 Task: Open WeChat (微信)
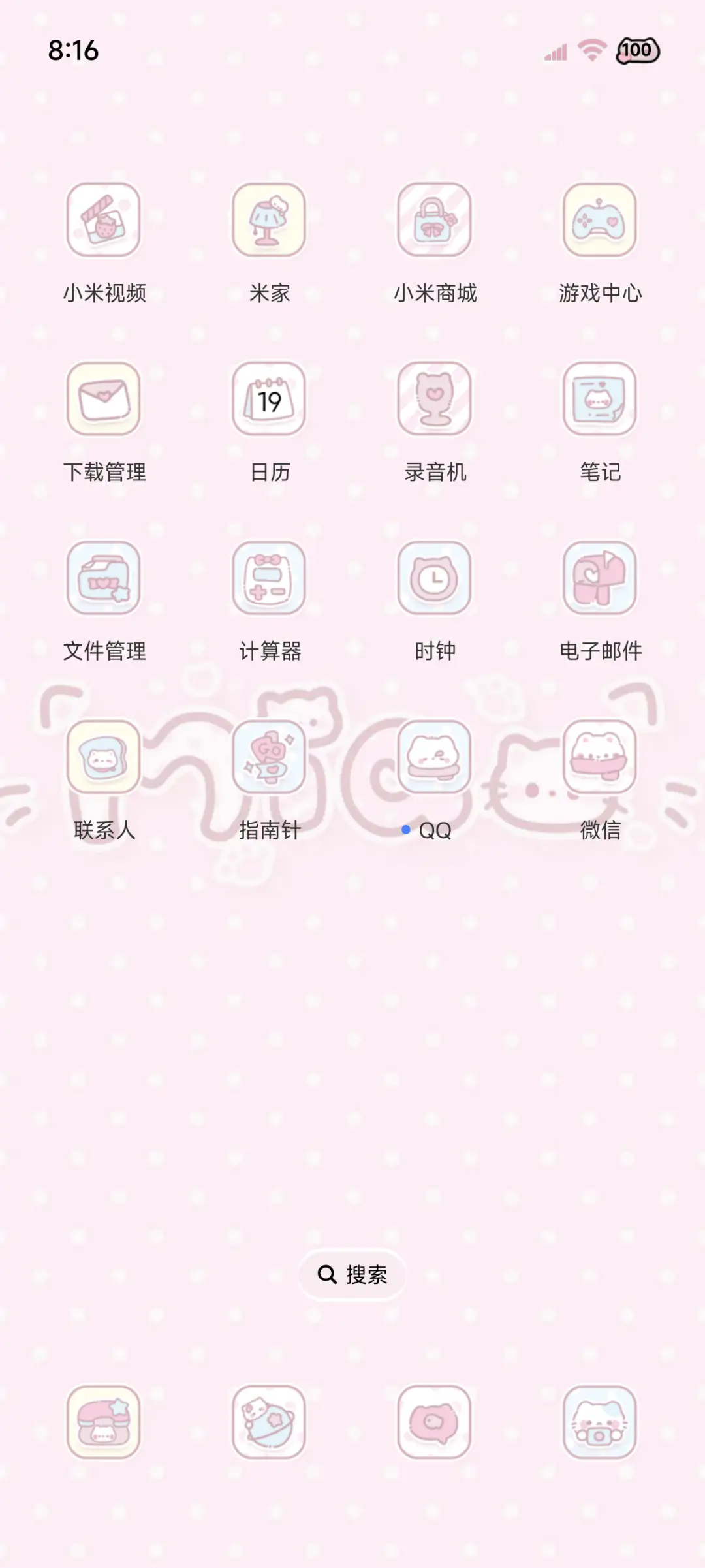point(601,757)
